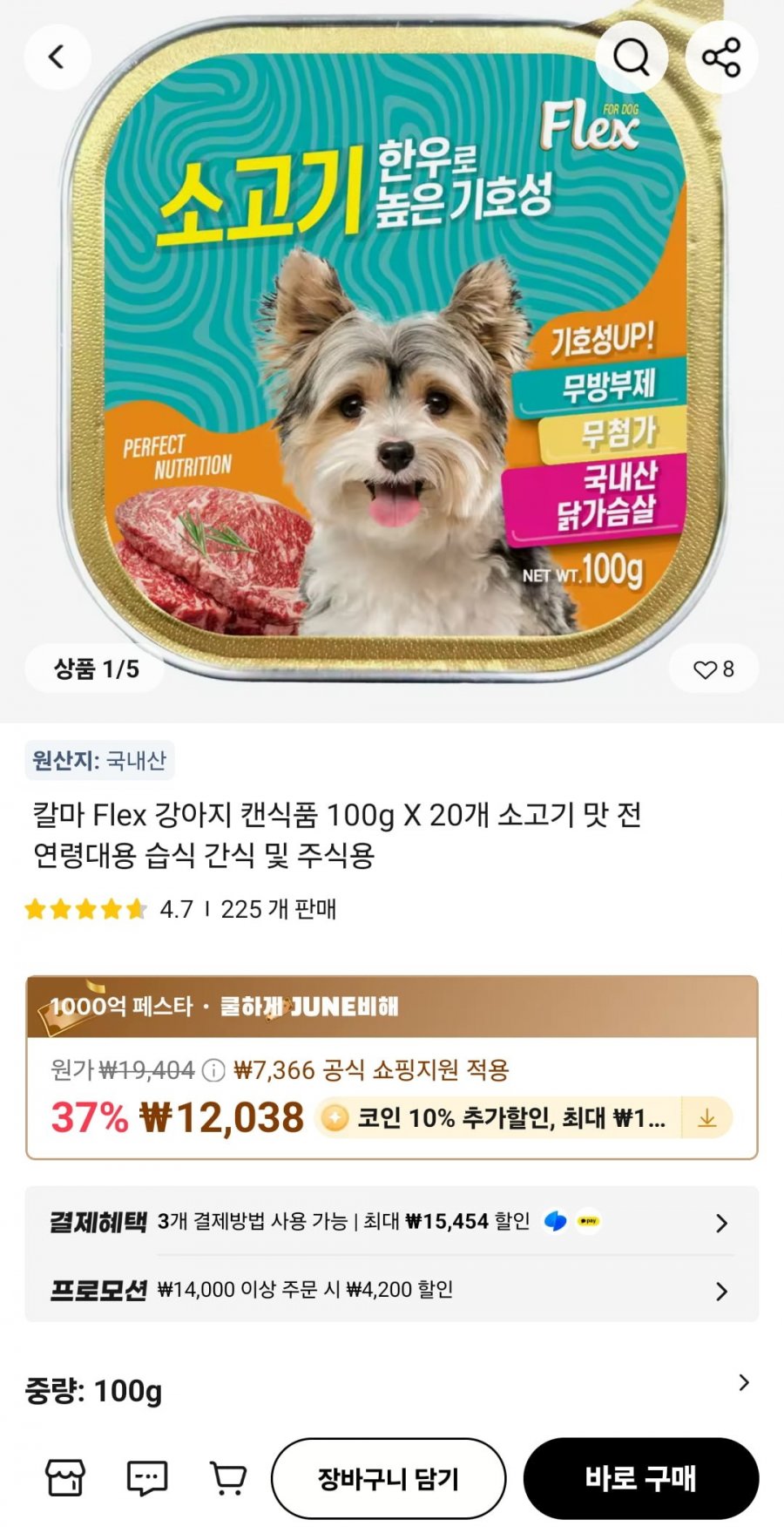Tap 장바구니 담기 to add to cart

[389, 1478]
